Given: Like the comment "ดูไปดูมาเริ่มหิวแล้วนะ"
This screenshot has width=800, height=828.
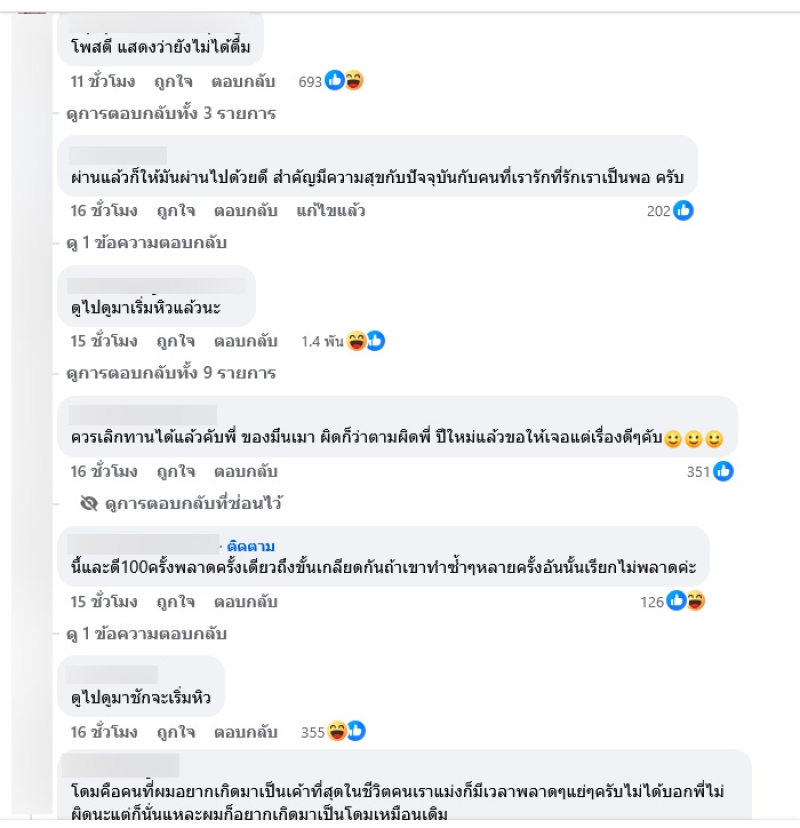Looking at the screenshot, I should tap(175, 341).
